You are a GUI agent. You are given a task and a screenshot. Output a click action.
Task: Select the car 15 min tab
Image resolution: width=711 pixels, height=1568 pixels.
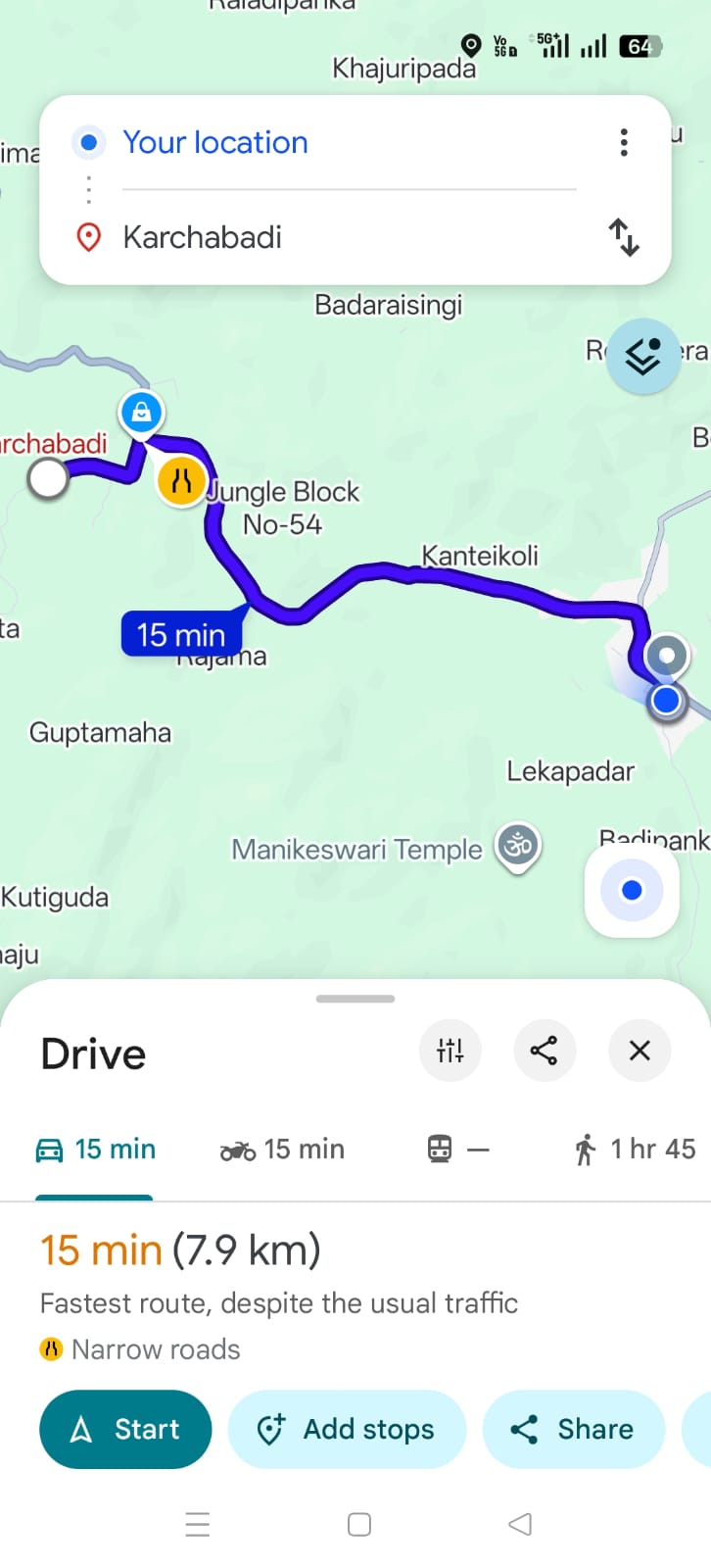[96, 1149]
